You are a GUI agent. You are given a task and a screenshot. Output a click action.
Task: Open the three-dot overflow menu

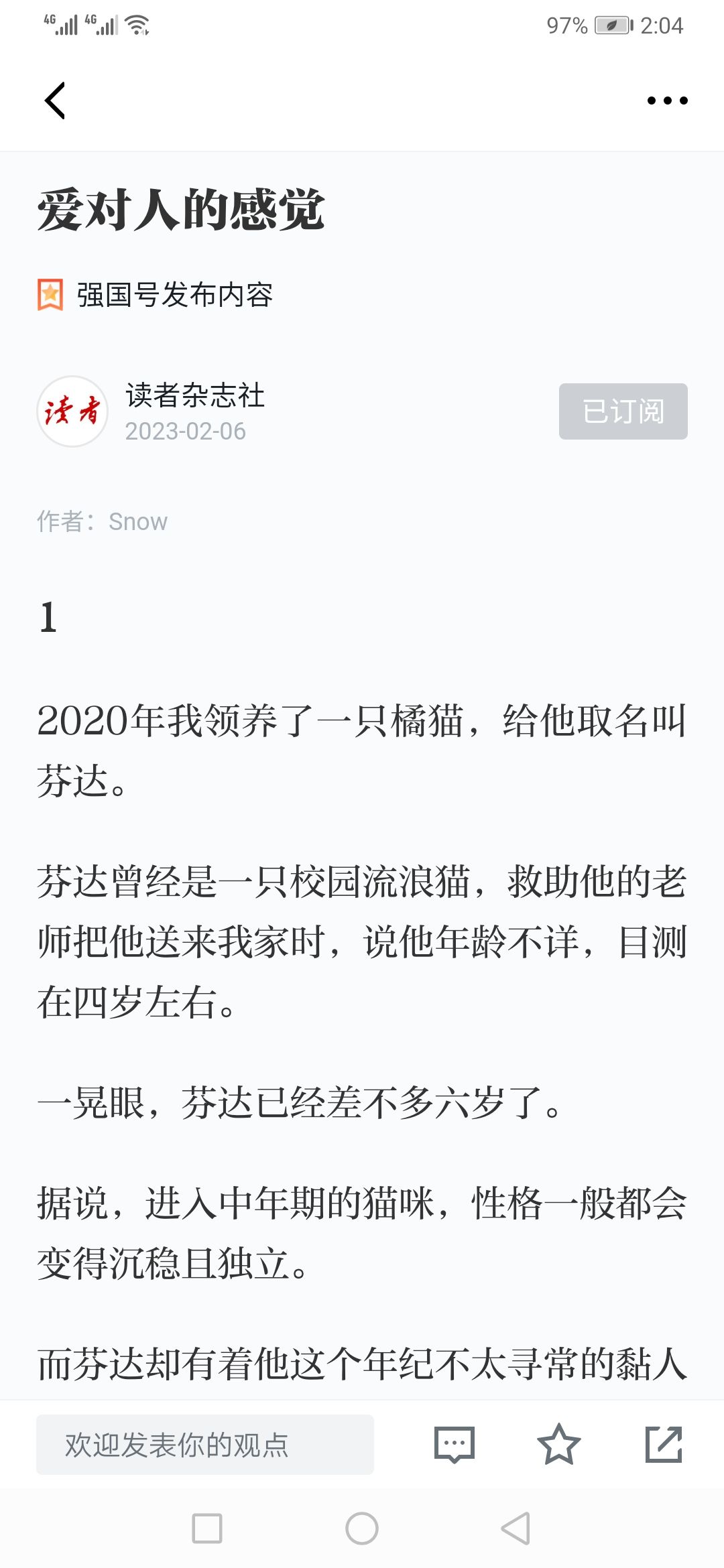667,101
